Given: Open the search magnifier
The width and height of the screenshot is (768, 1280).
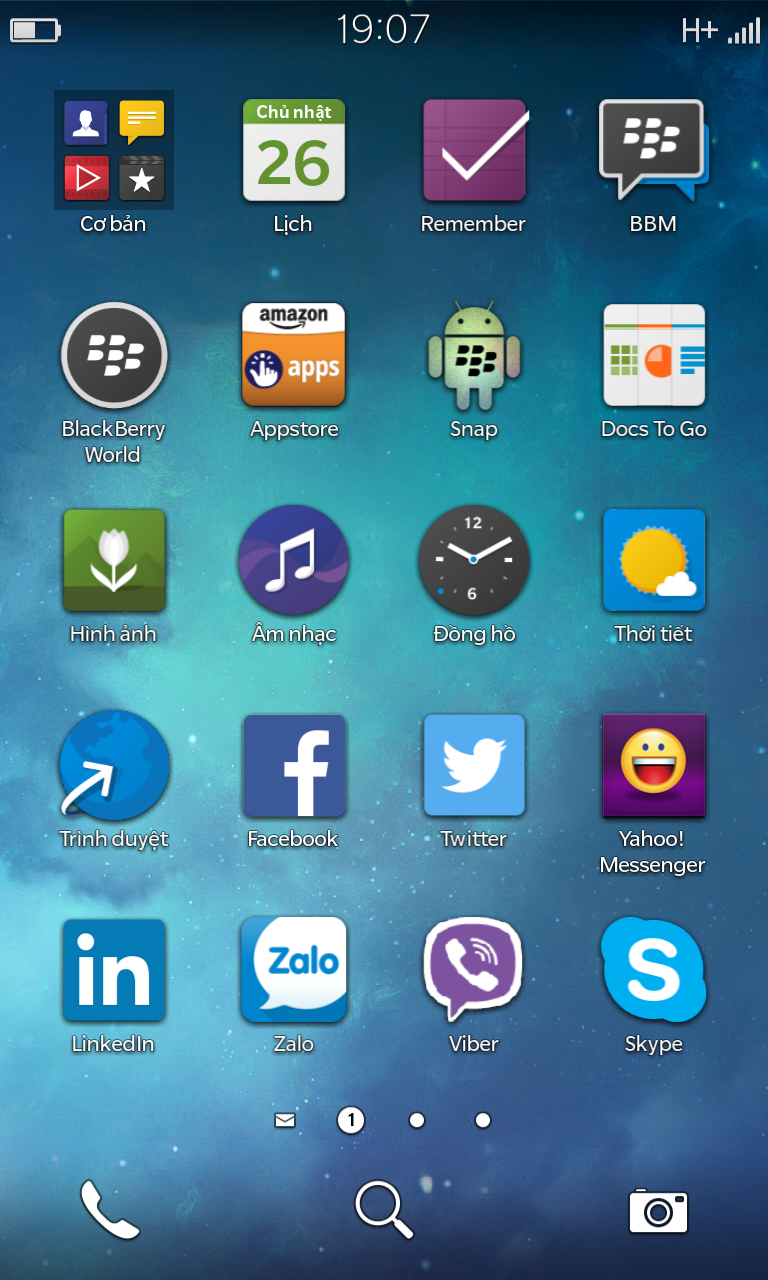Looking at the screenshot, I should coord(384,1209).
